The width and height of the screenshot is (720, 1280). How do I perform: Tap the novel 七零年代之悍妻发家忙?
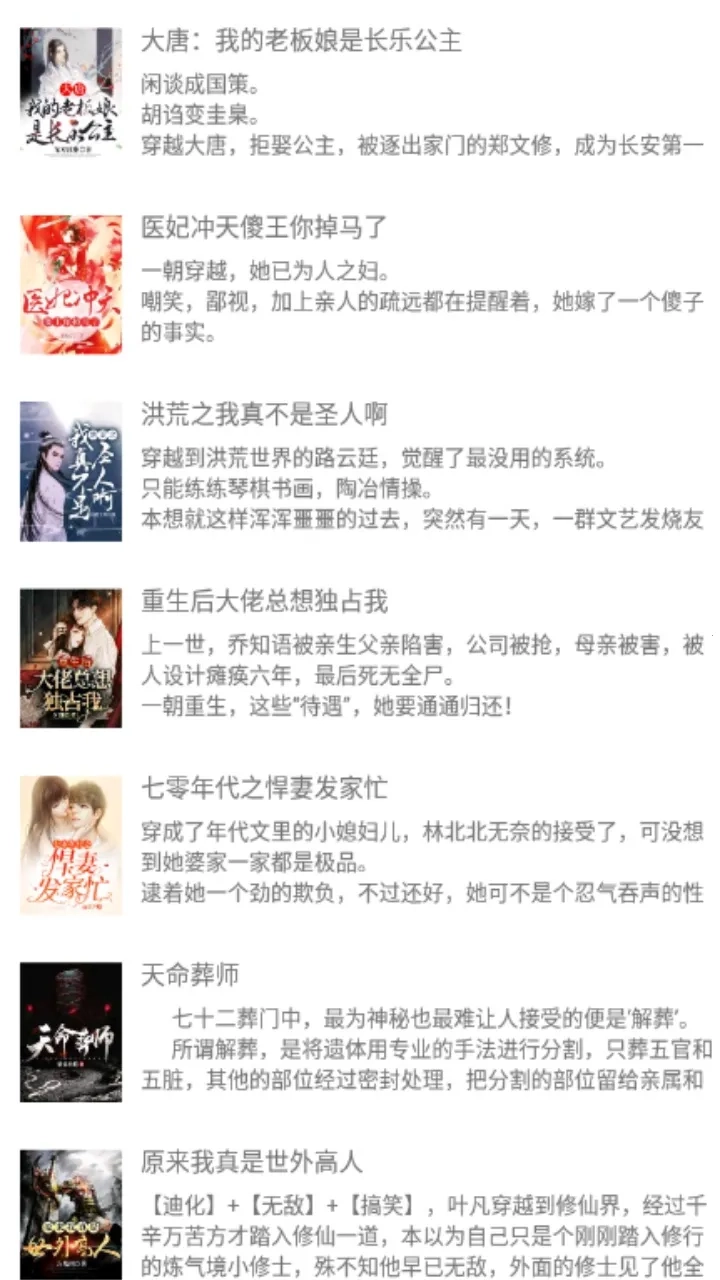(x=264, y=788)
